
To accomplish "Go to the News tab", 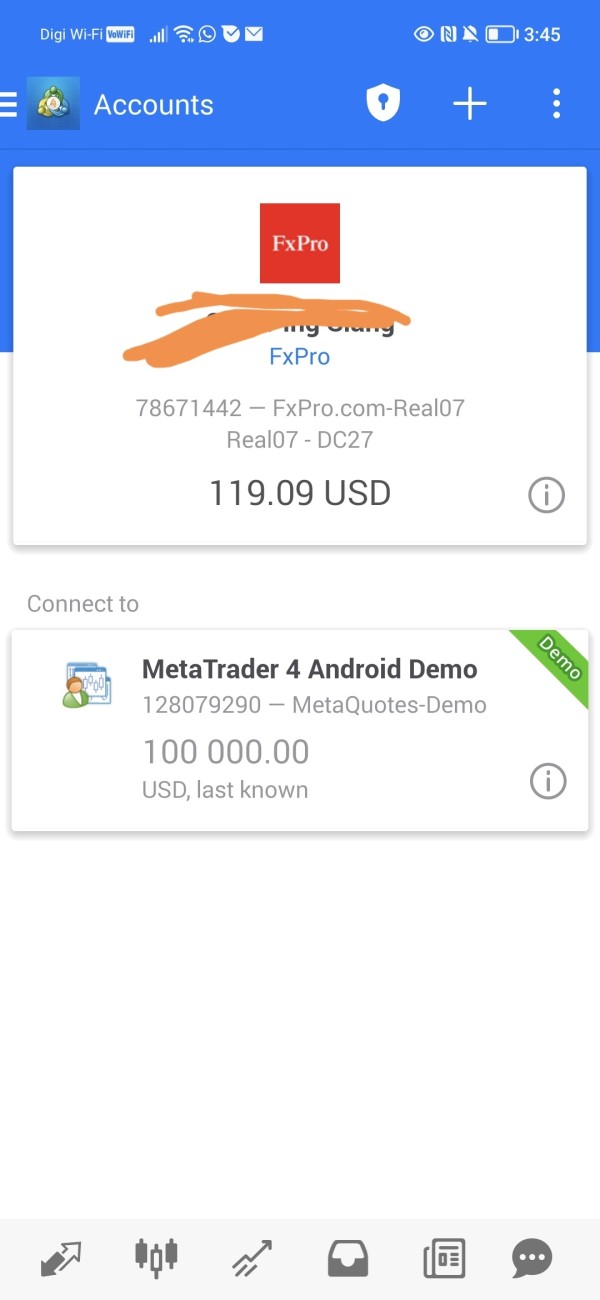I will (x=444, y=1258).
